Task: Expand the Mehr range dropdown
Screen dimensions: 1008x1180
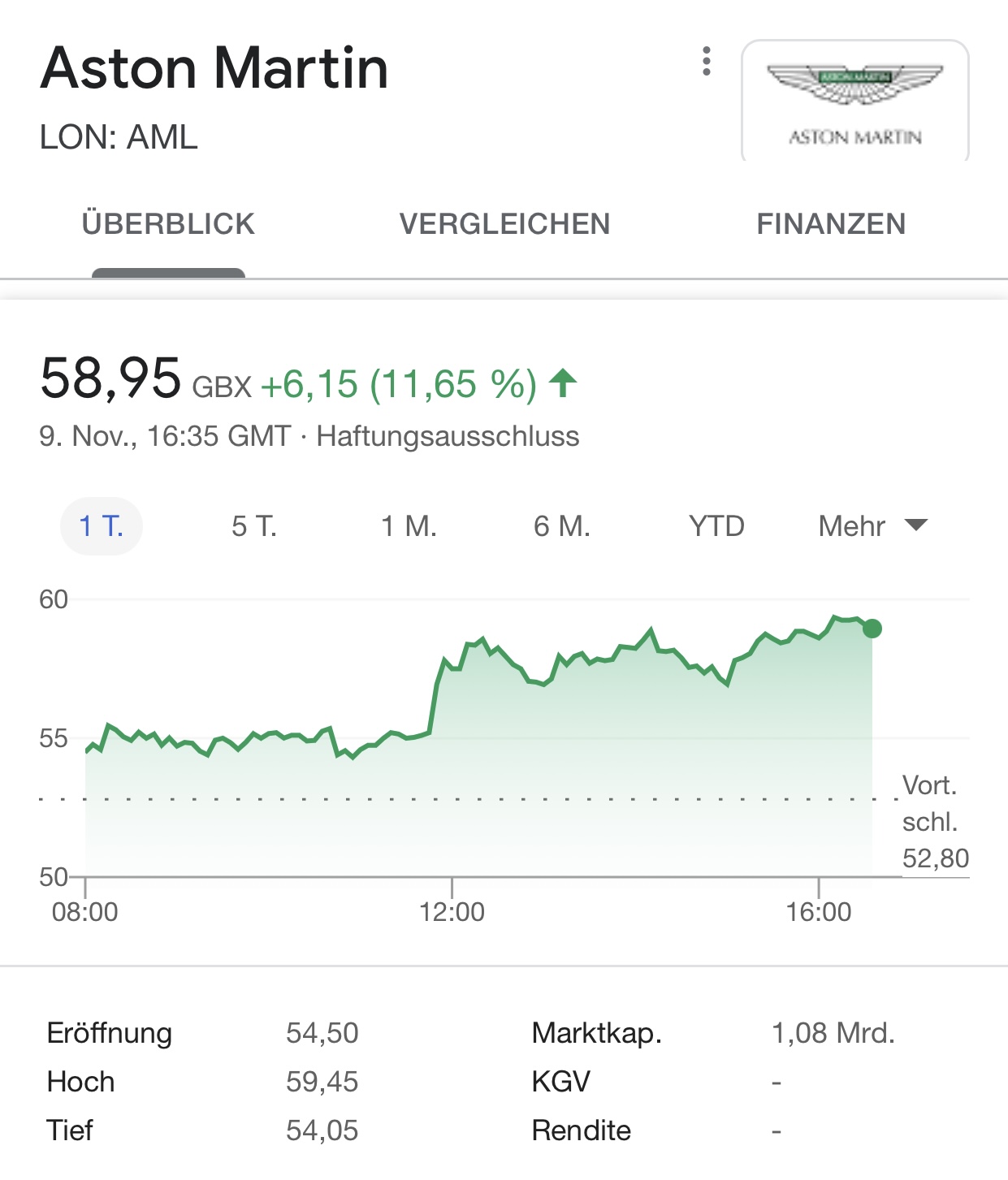Action: tap(872, 526)
